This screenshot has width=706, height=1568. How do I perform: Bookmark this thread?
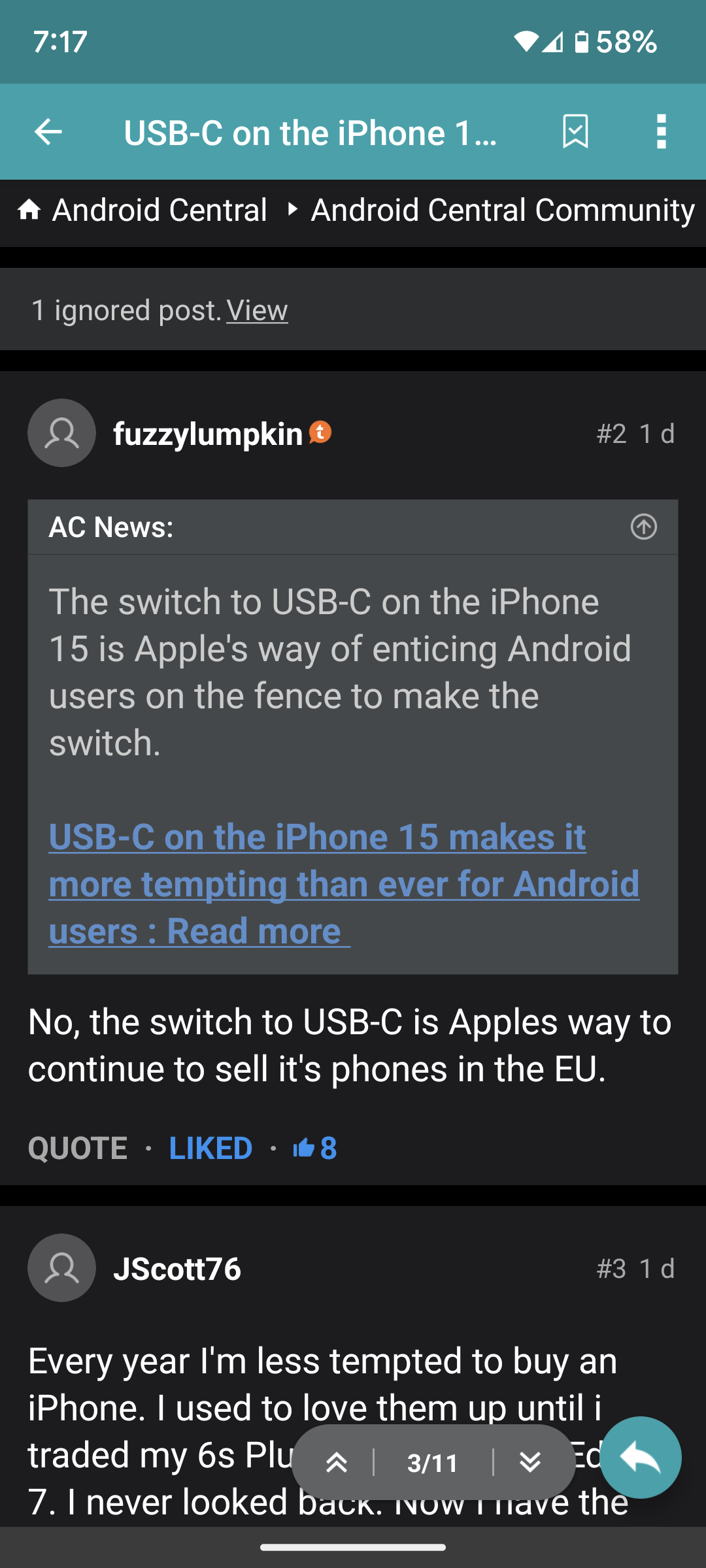tap(575, 132)
